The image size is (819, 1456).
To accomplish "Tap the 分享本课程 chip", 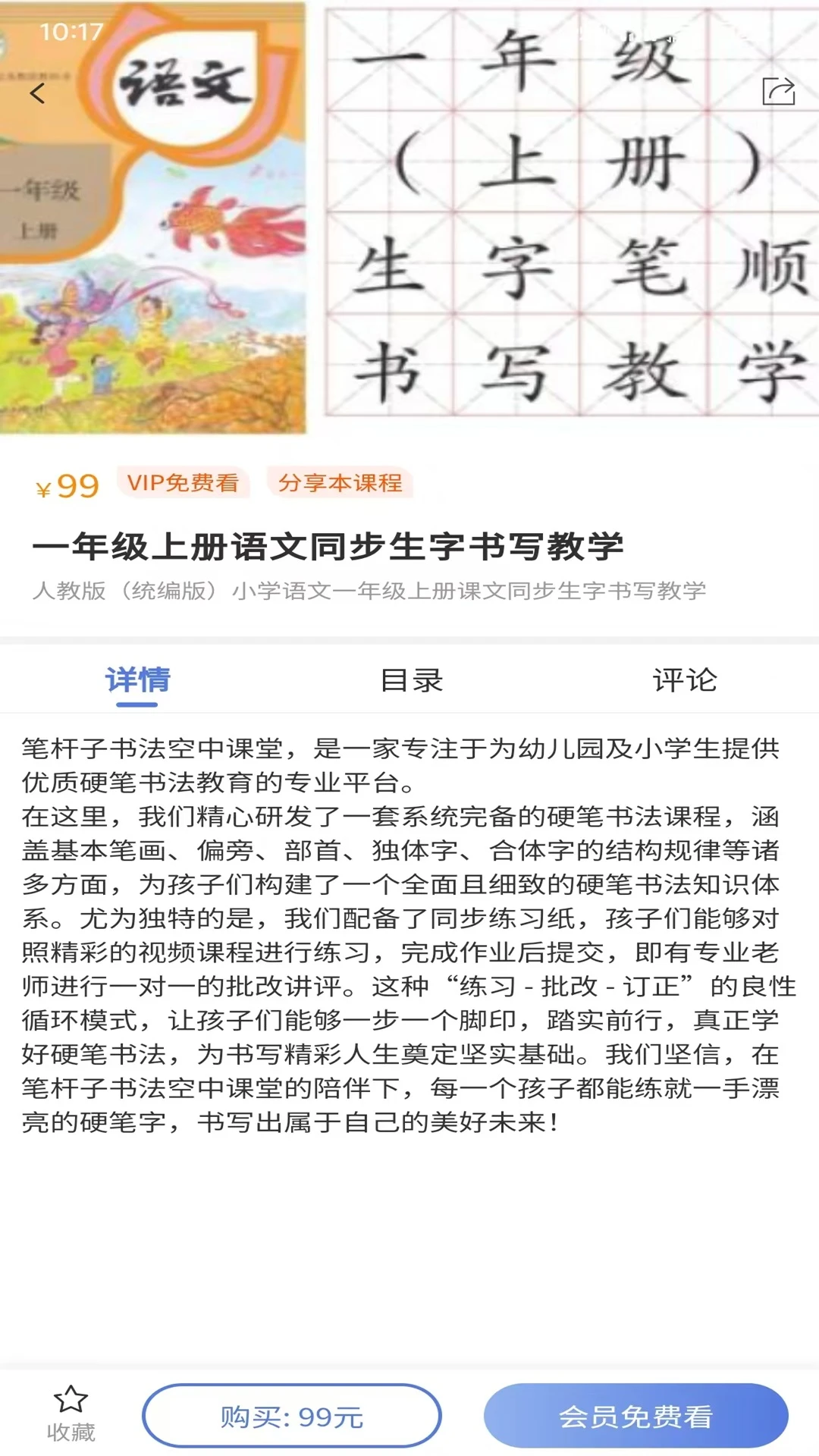I will pos(340,483).
